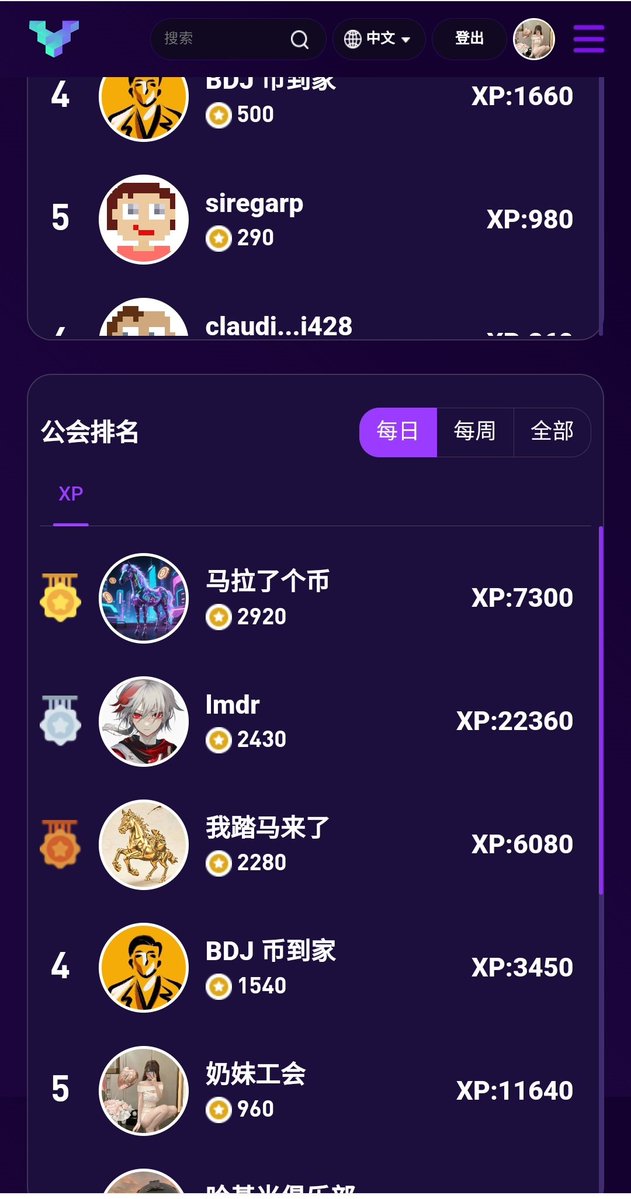Go to home via the site logo
This screenshot has width=631, height=1199.
pos(54,38)
